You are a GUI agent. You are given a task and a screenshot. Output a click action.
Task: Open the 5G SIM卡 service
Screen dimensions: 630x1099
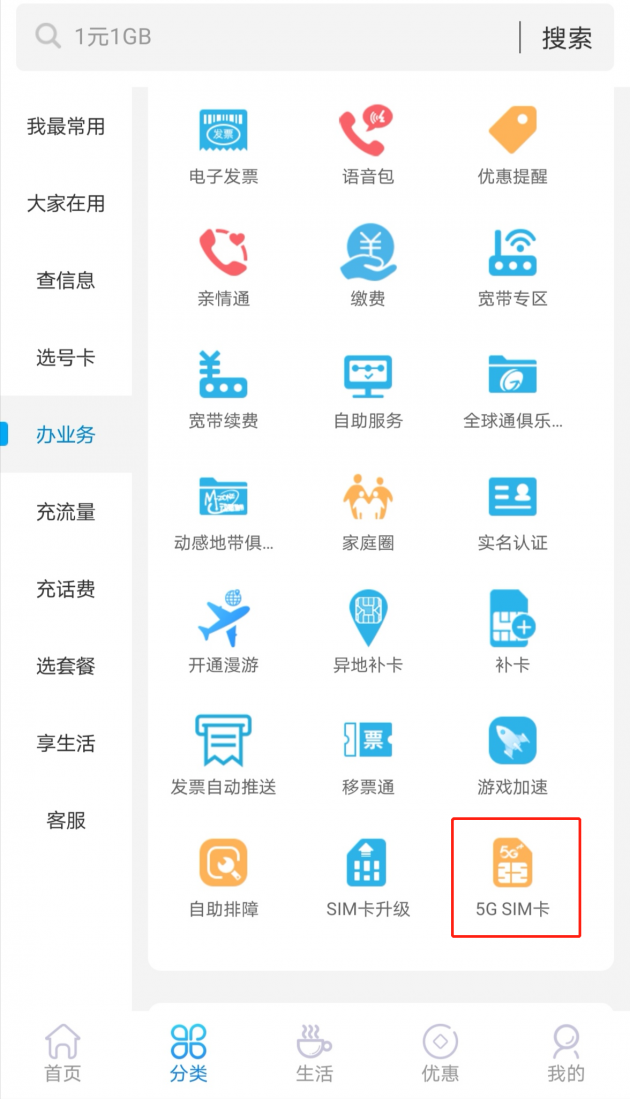(x=513, y=877)
